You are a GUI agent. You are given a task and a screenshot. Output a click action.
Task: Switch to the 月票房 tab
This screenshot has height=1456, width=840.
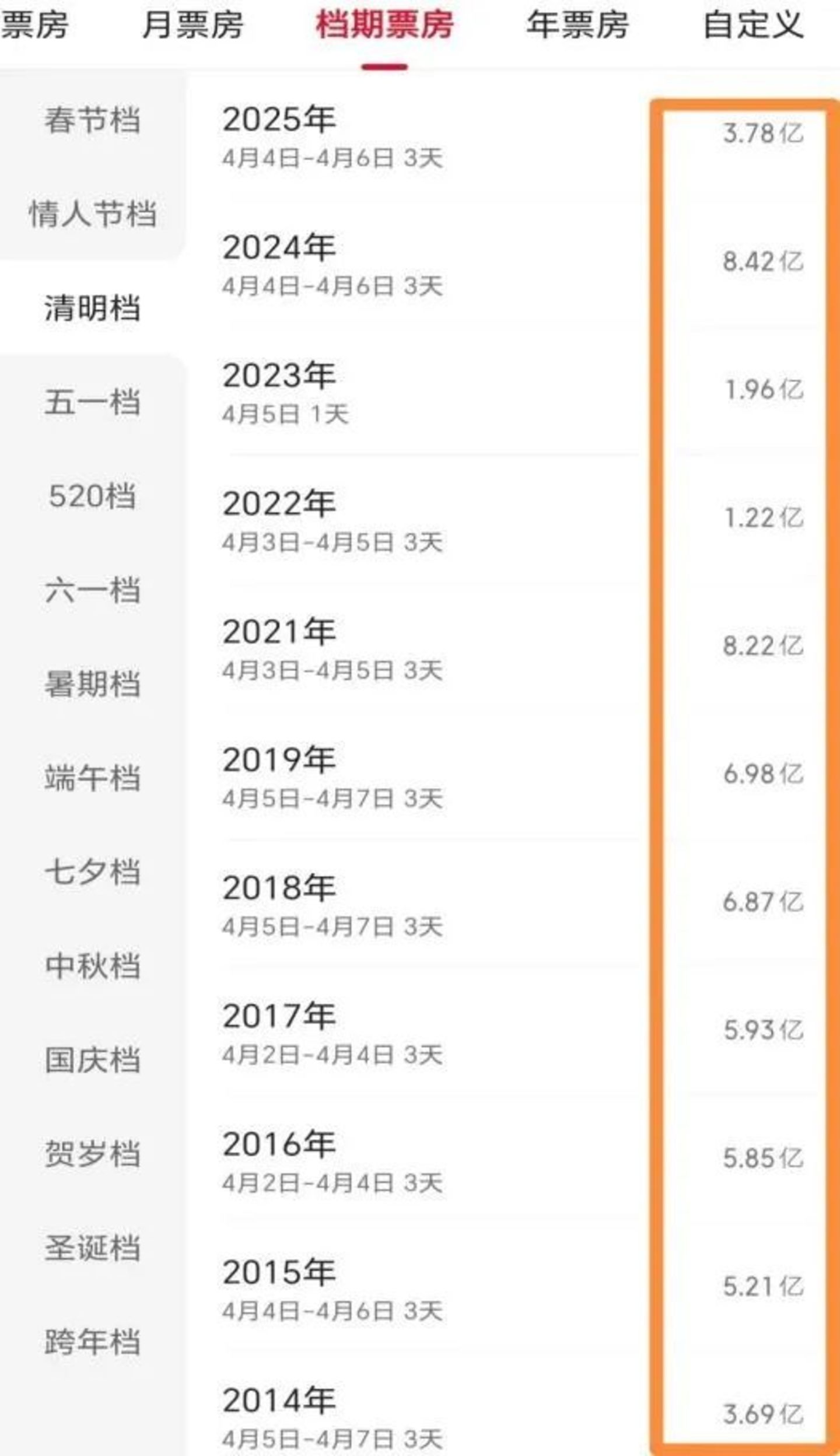click(x=192, y=26)
